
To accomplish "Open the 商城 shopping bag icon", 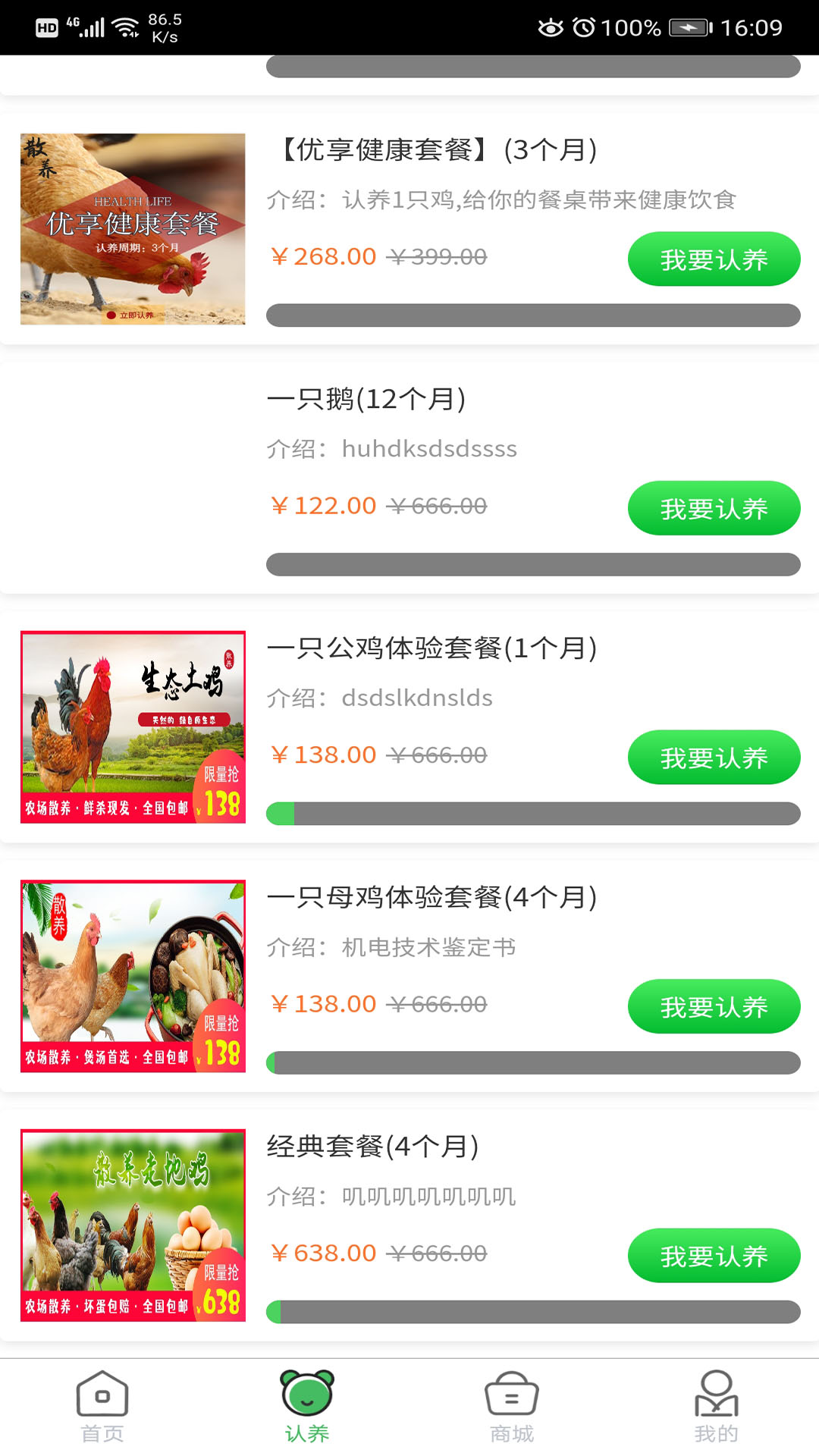I will click(512, 1404).
